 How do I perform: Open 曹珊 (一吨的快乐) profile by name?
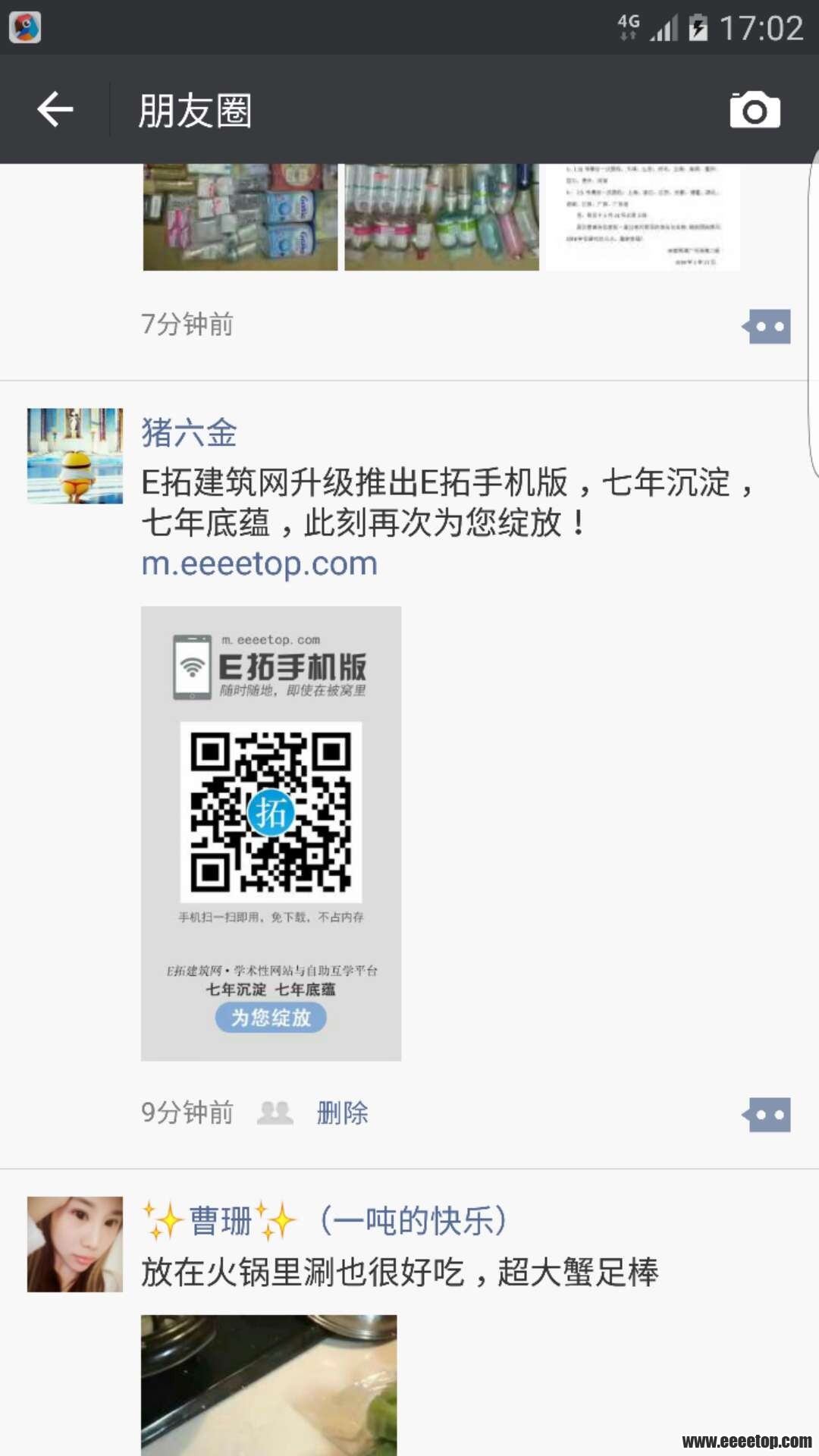pos(325,1222)
